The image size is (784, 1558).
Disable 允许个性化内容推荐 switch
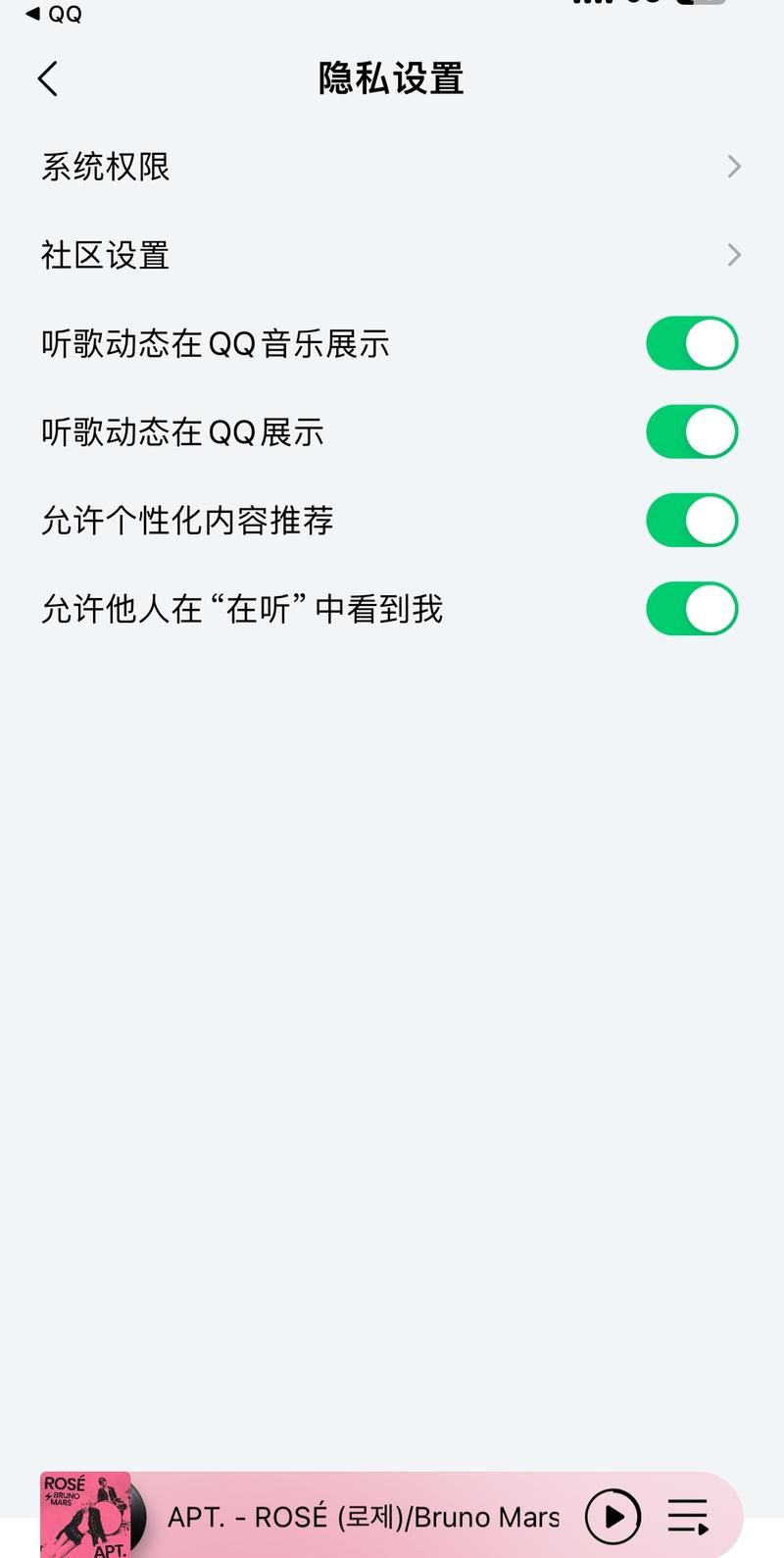click(x=692, y=520)
